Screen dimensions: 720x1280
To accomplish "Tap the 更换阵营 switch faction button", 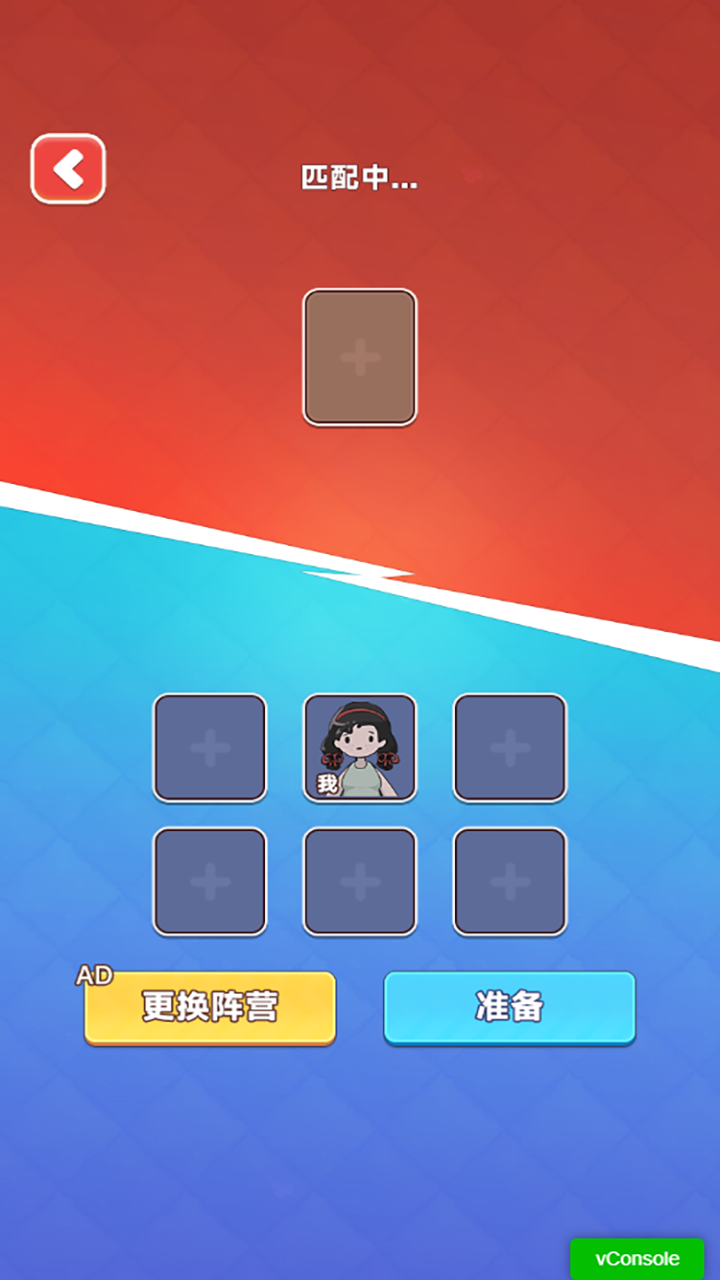I will tap(210, 1007).
